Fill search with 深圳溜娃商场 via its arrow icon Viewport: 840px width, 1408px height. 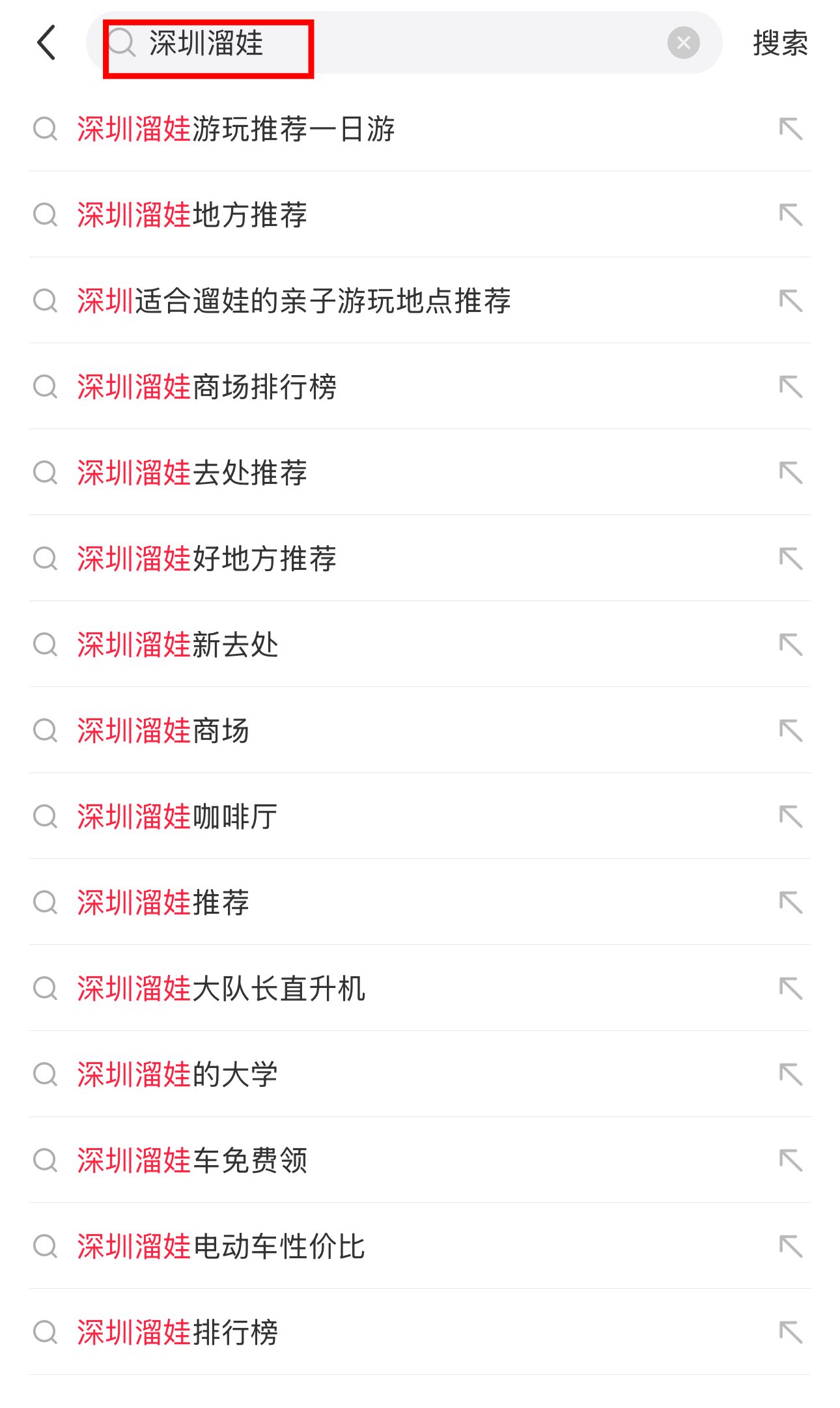click(791, 731)
